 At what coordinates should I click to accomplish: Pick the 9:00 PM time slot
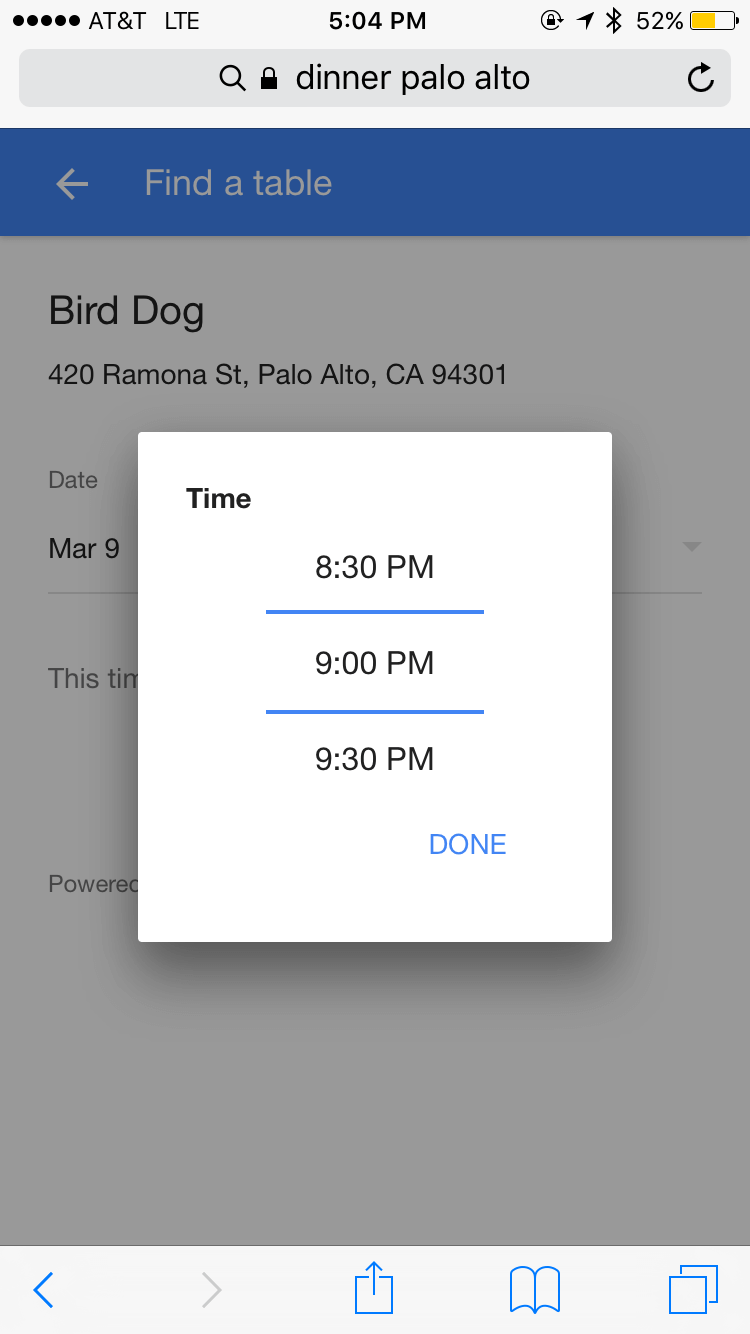pos(374,663)
